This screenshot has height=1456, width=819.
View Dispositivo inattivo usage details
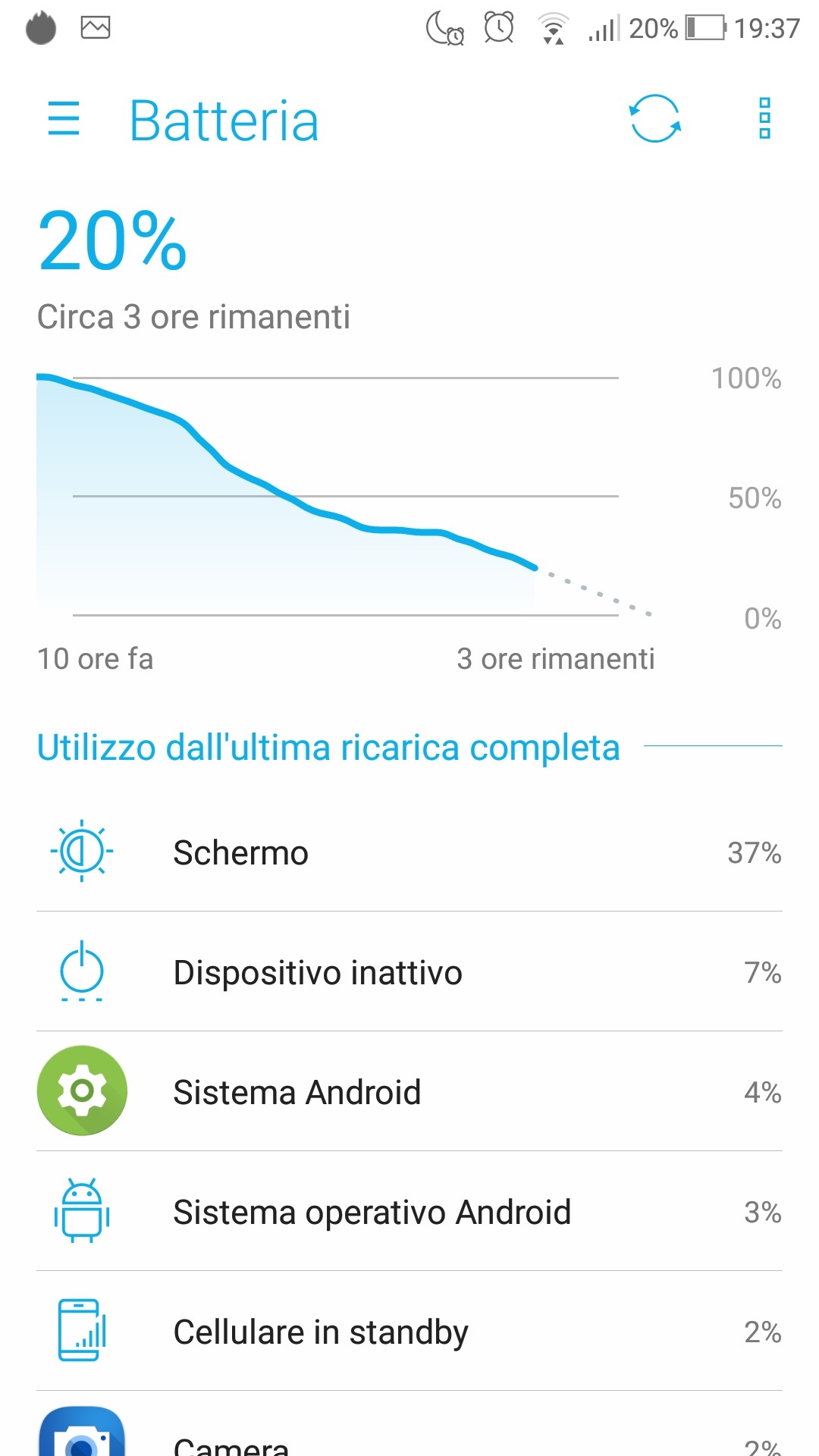pyautogui.click(x=409, y=972)
